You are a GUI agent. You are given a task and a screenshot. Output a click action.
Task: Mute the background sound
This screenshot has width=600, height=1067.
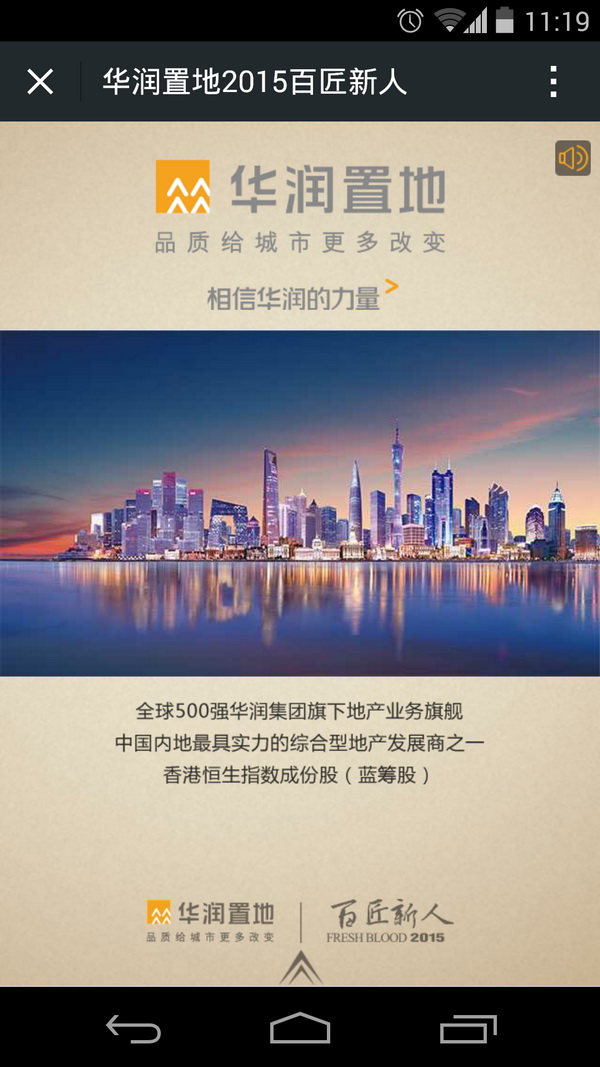click(573, 158)
